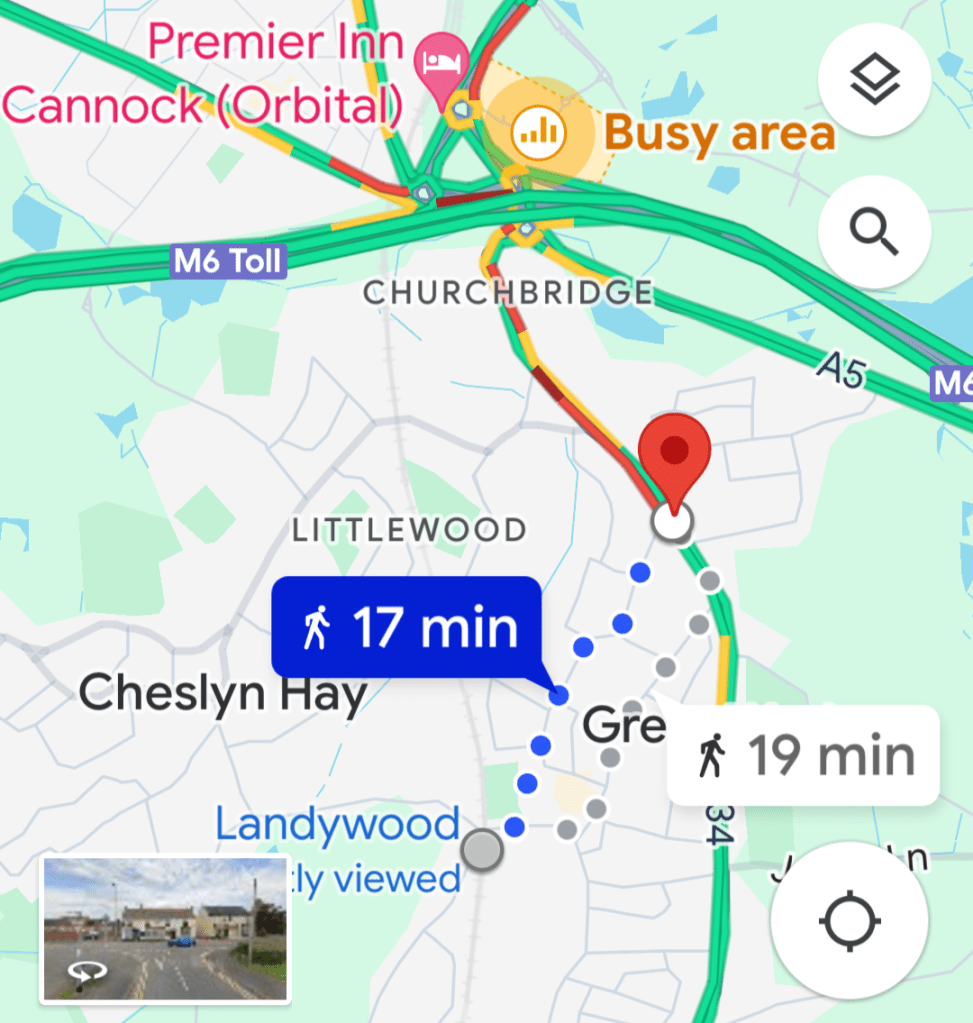Select the 19 min alternate walking route
973x1023 pixels.
point(804,756)
